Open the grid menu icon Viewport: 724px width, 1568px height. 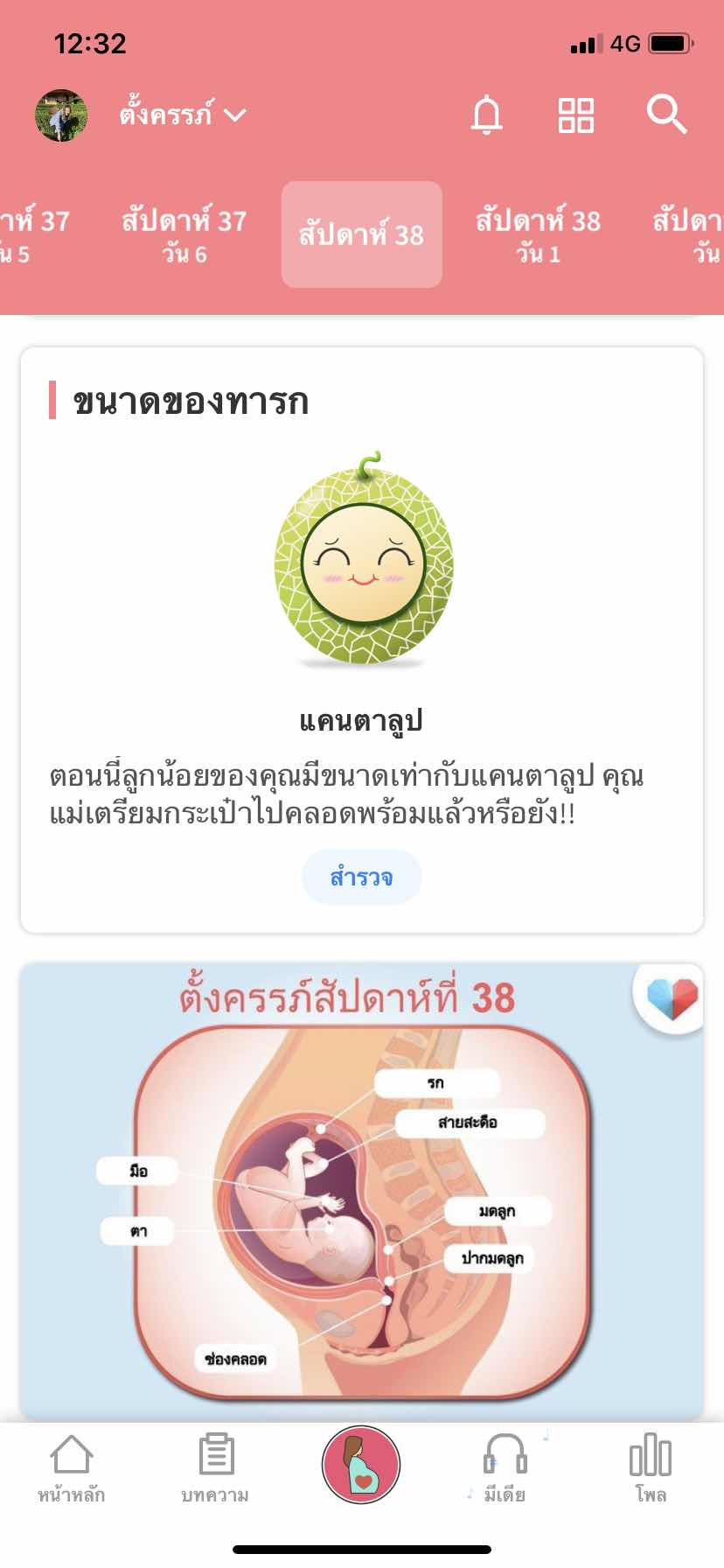(576, 115)
